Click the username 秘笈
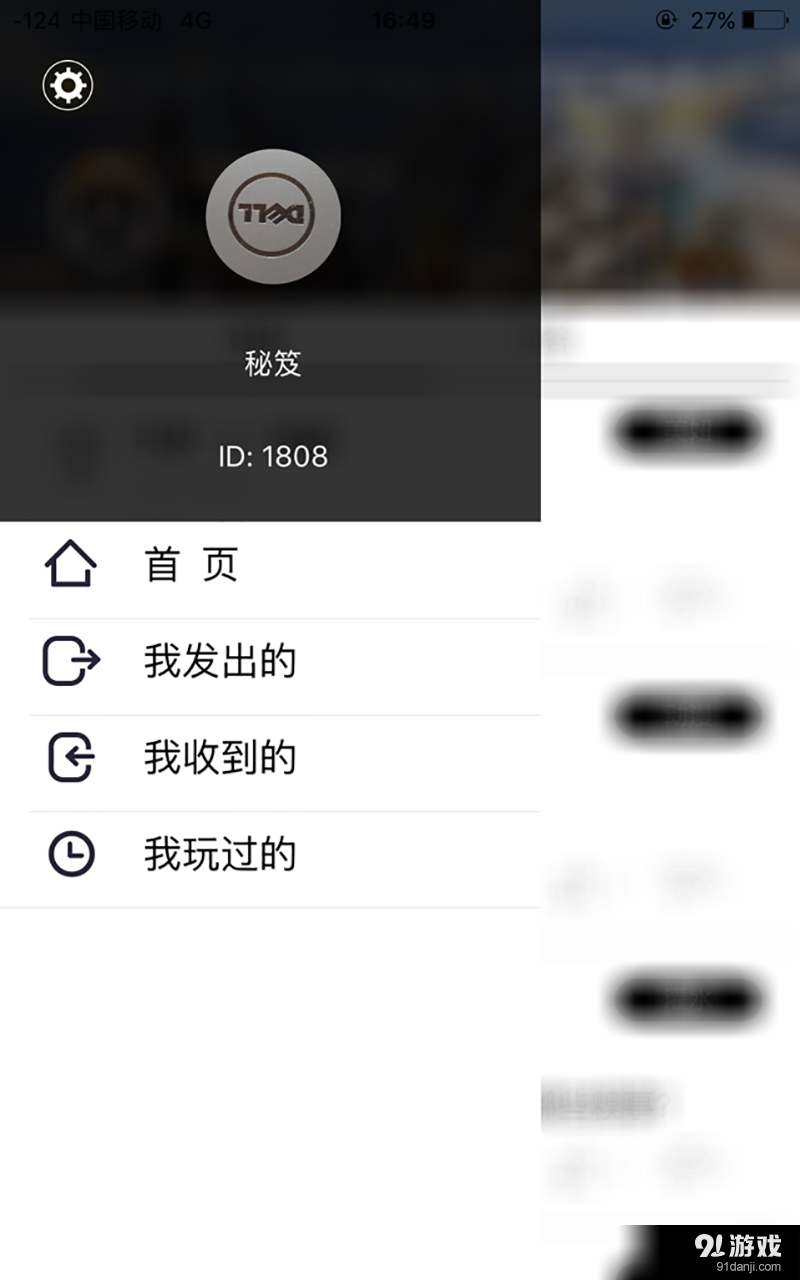 tap(273, 363)
